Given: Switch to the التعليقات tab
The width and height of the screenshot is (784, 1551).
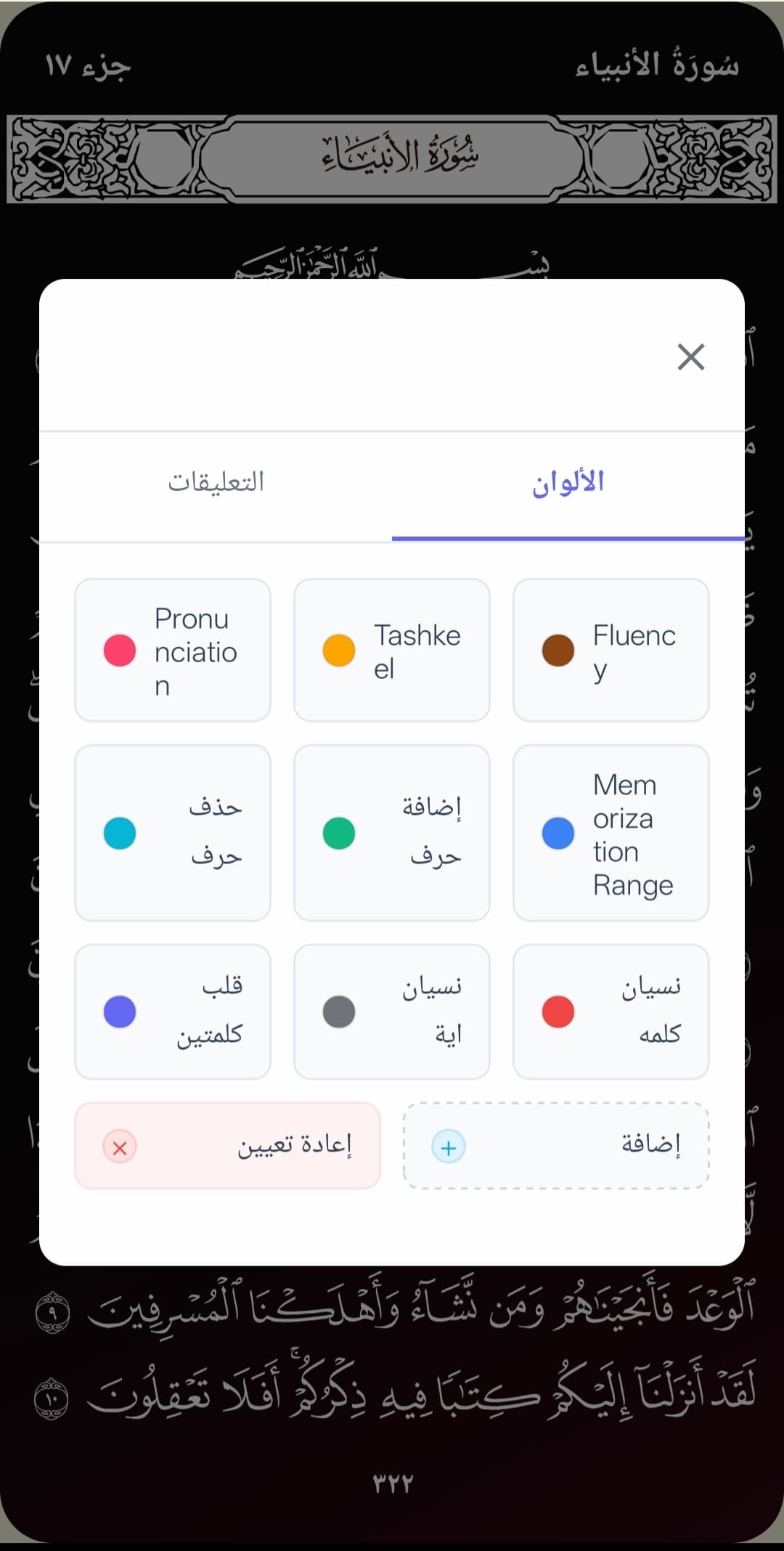Looking at the screenshot, I should click(216, 483).
